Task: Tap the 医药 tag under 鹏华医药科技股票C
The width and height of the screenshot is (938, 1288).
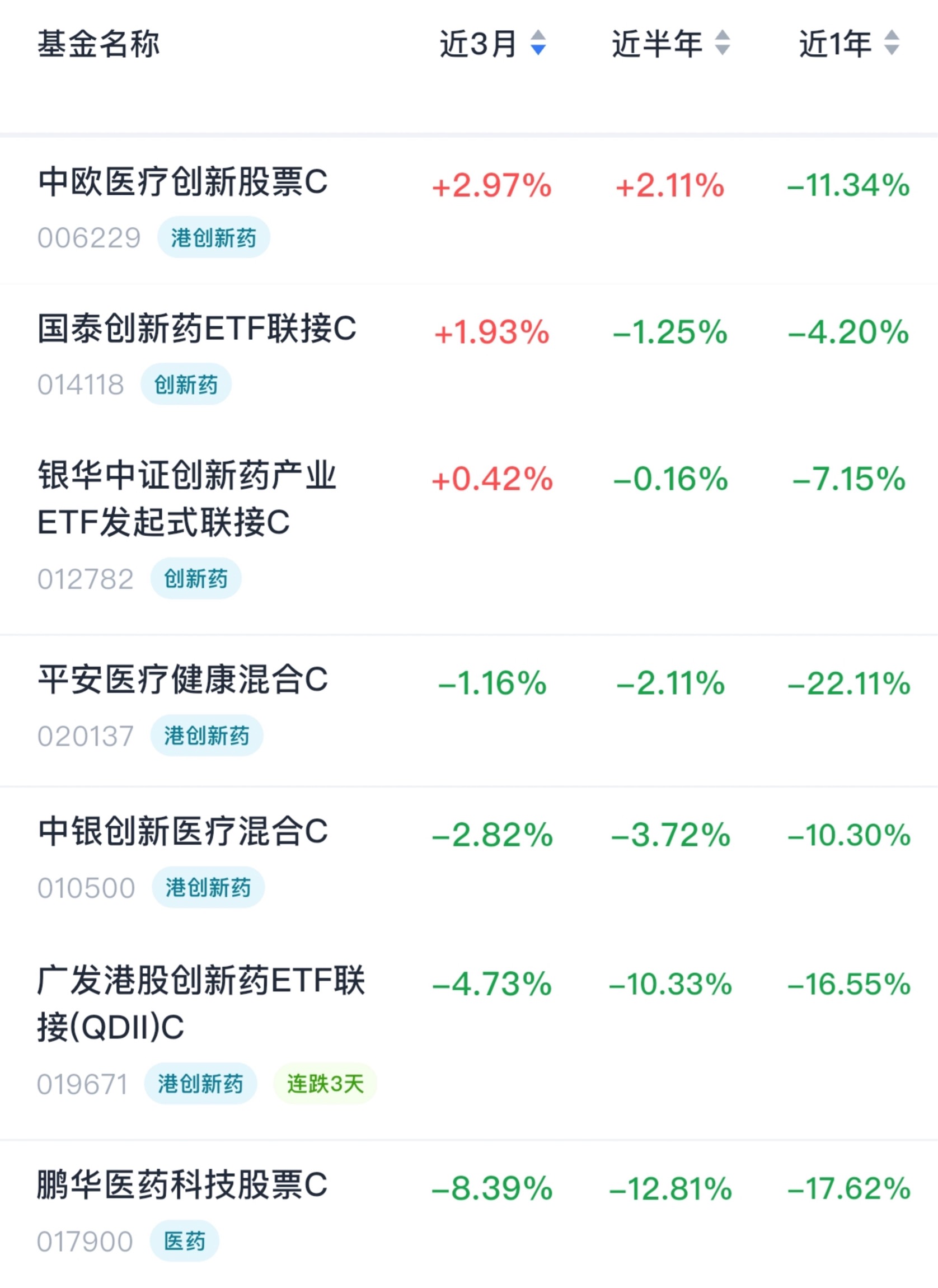Action: [x=185, y=1241]
